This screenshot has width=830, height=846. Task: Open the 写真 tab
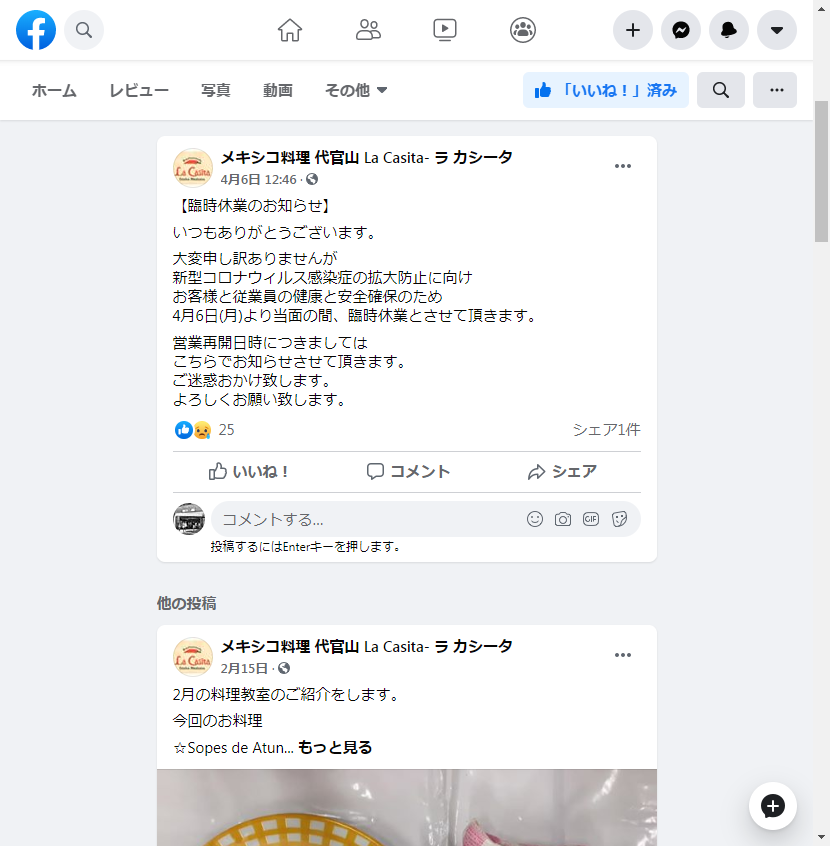point(216,90)
